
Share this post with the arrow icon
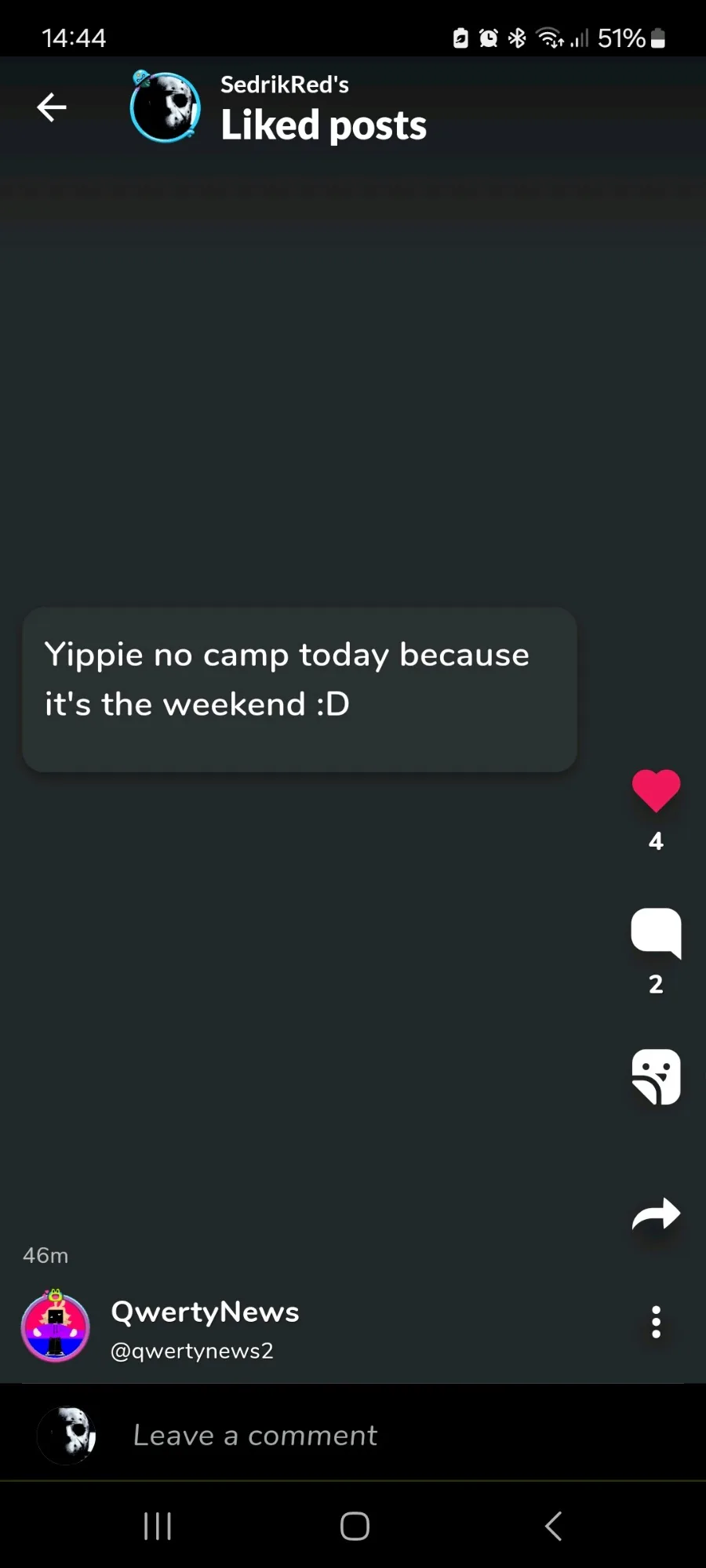[x=657, y=1215]
